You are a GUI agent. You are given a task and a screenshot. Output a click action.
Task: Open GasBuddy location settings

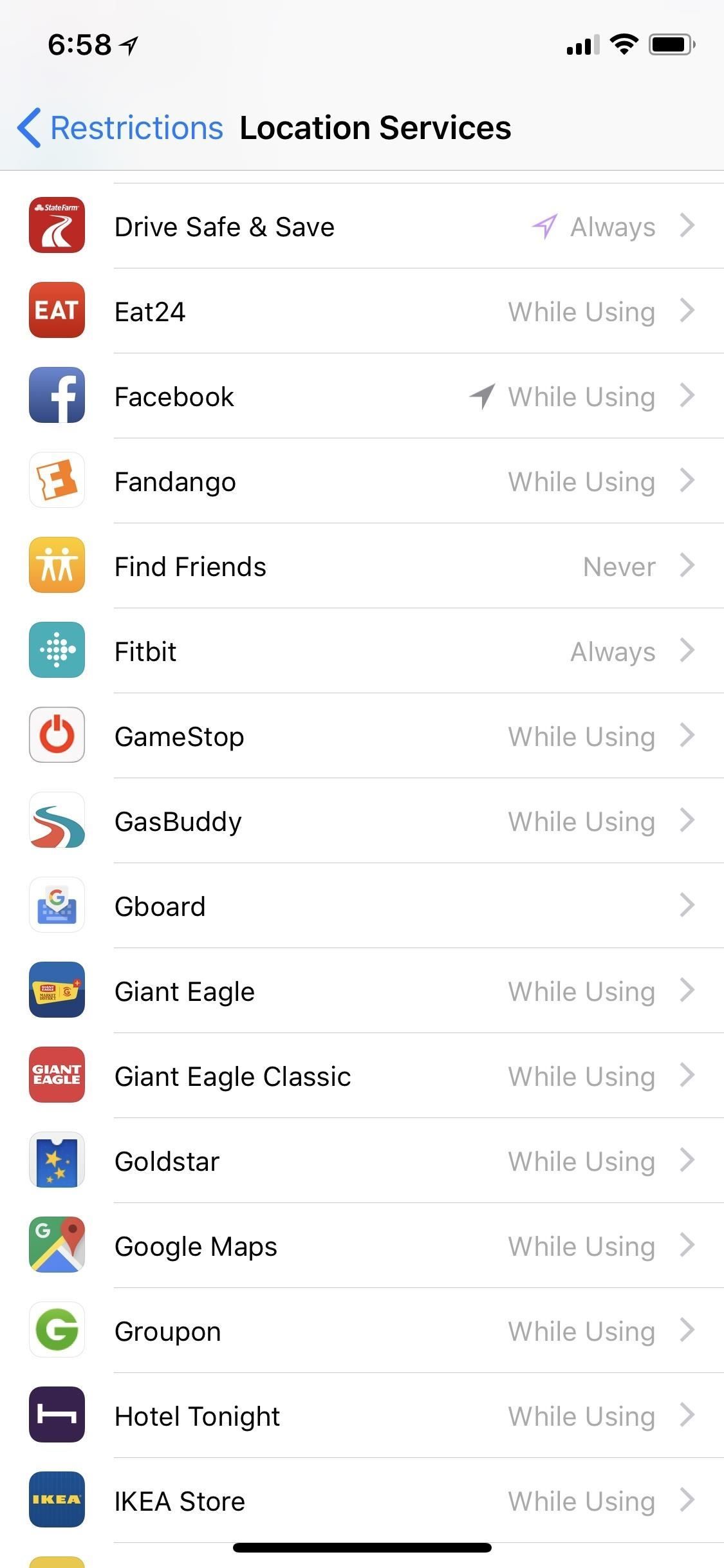click(x=362, y=821)
